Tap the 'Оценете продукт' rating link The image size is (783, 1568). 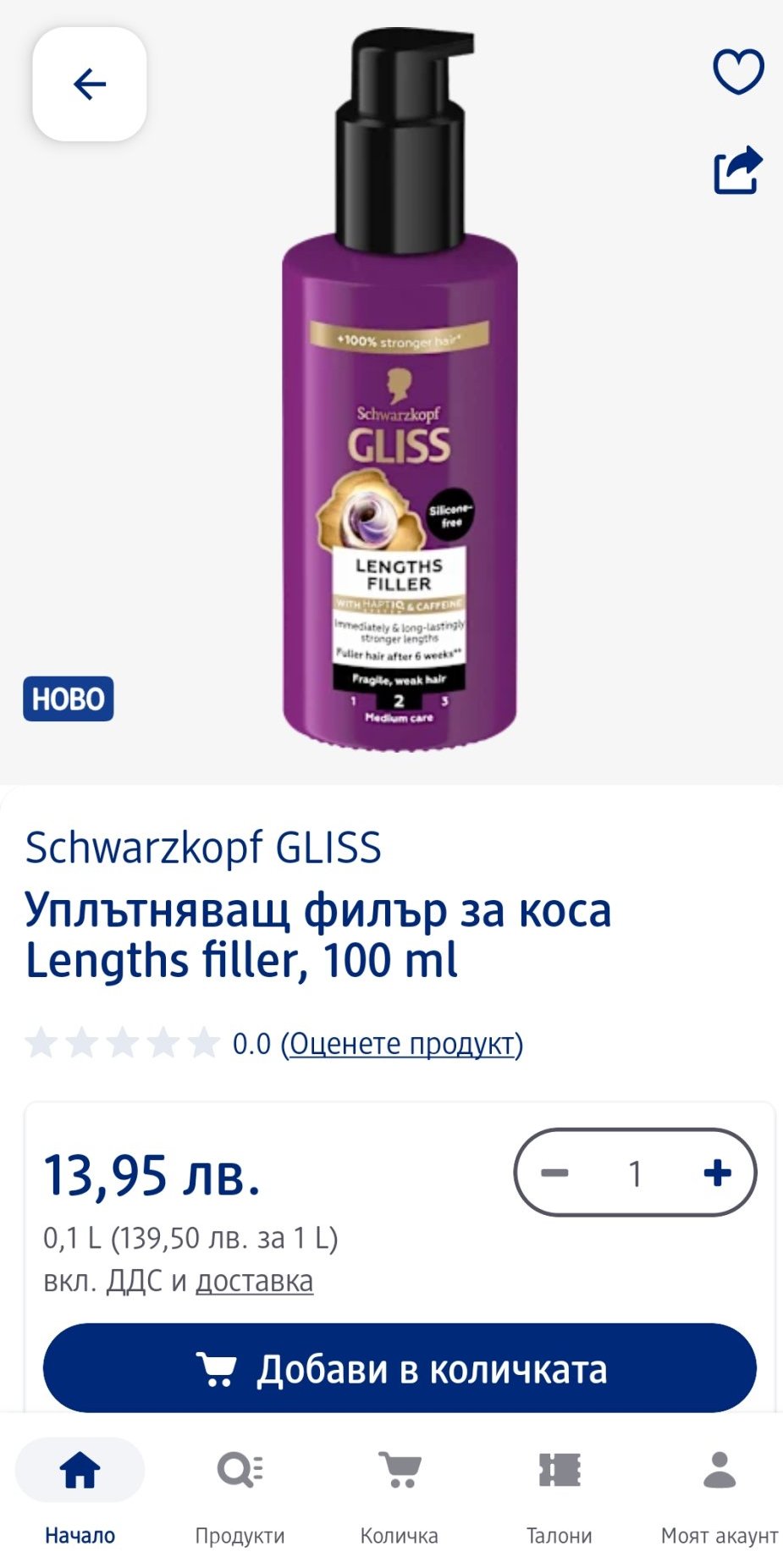[402, 1043]
